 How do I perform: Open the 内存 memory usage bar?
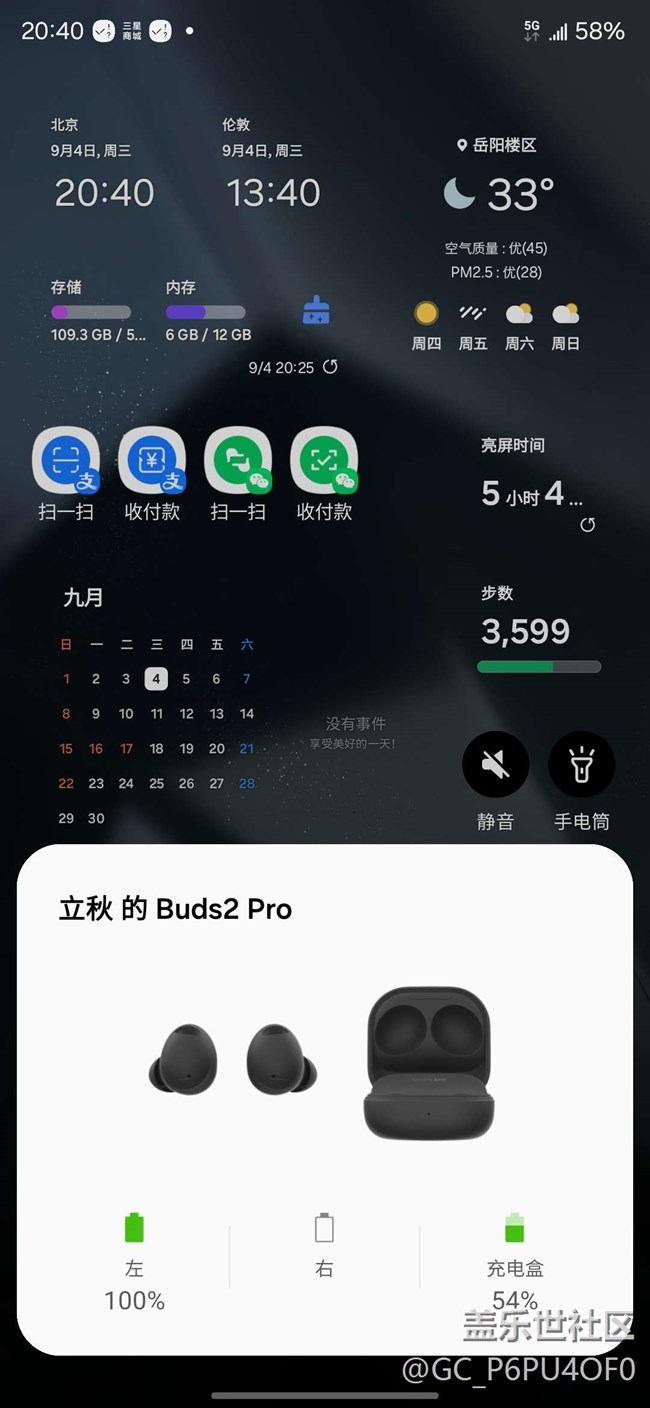[x=206, y=312]
